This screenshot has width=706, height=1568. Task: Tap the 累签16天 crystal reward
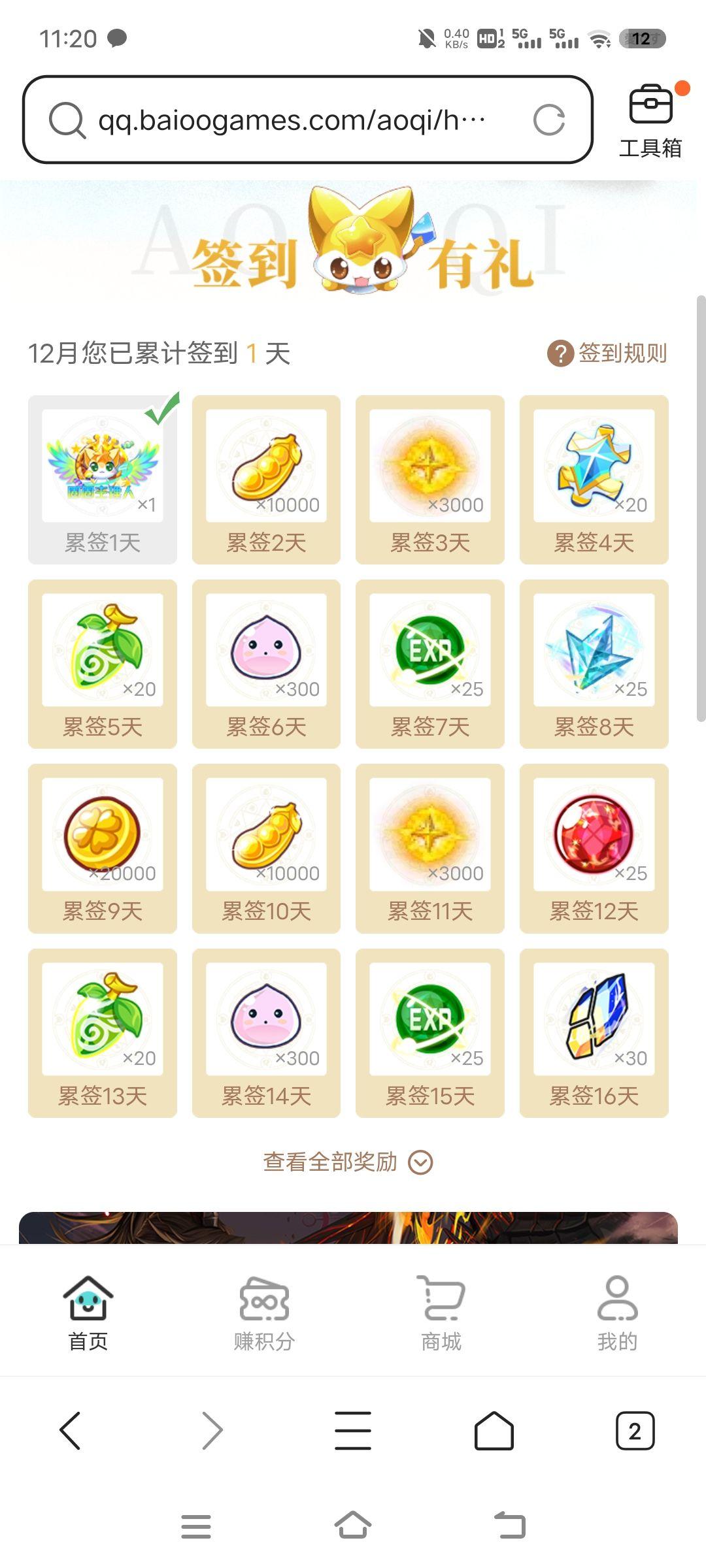(x=594, y=1032)
